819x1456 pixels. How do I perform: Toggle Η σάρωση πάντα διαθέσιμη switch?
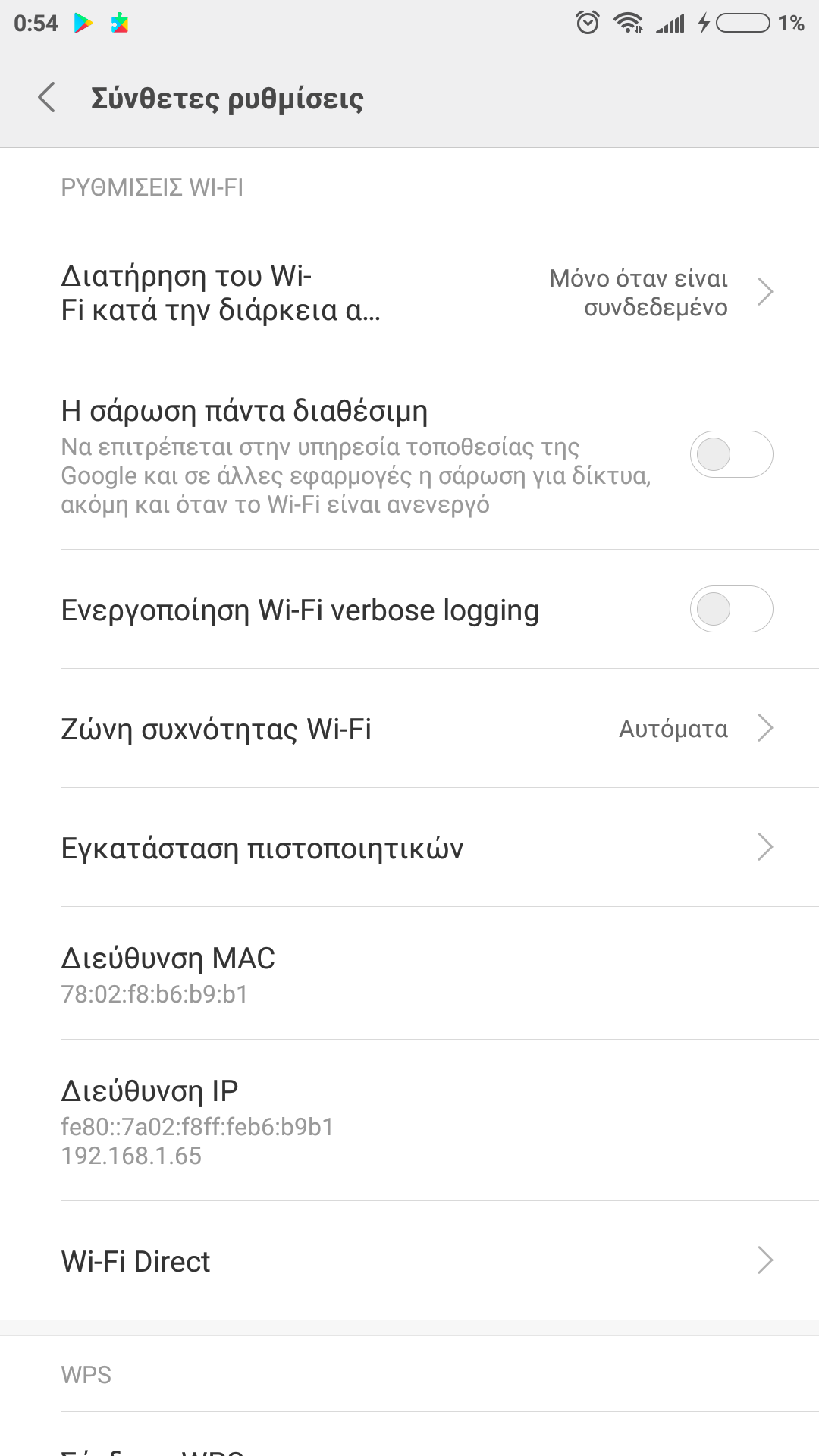[730, 454]
